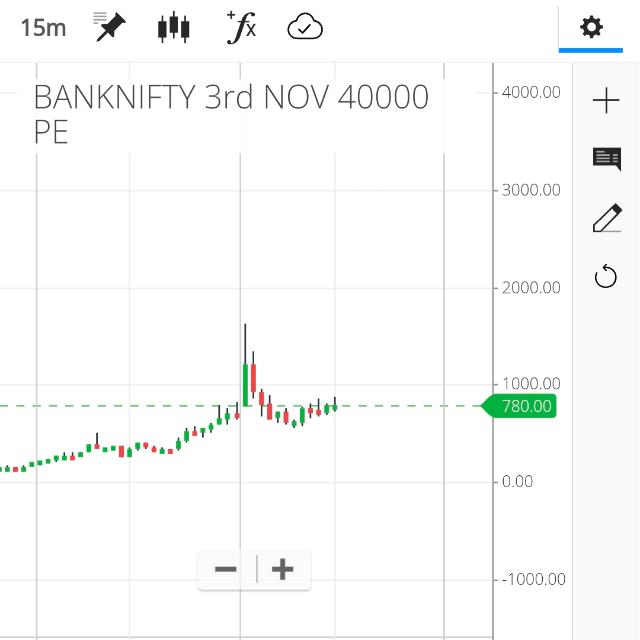640x640 pixels.
Task: Open the comment annotation tool
Action: 606,158
